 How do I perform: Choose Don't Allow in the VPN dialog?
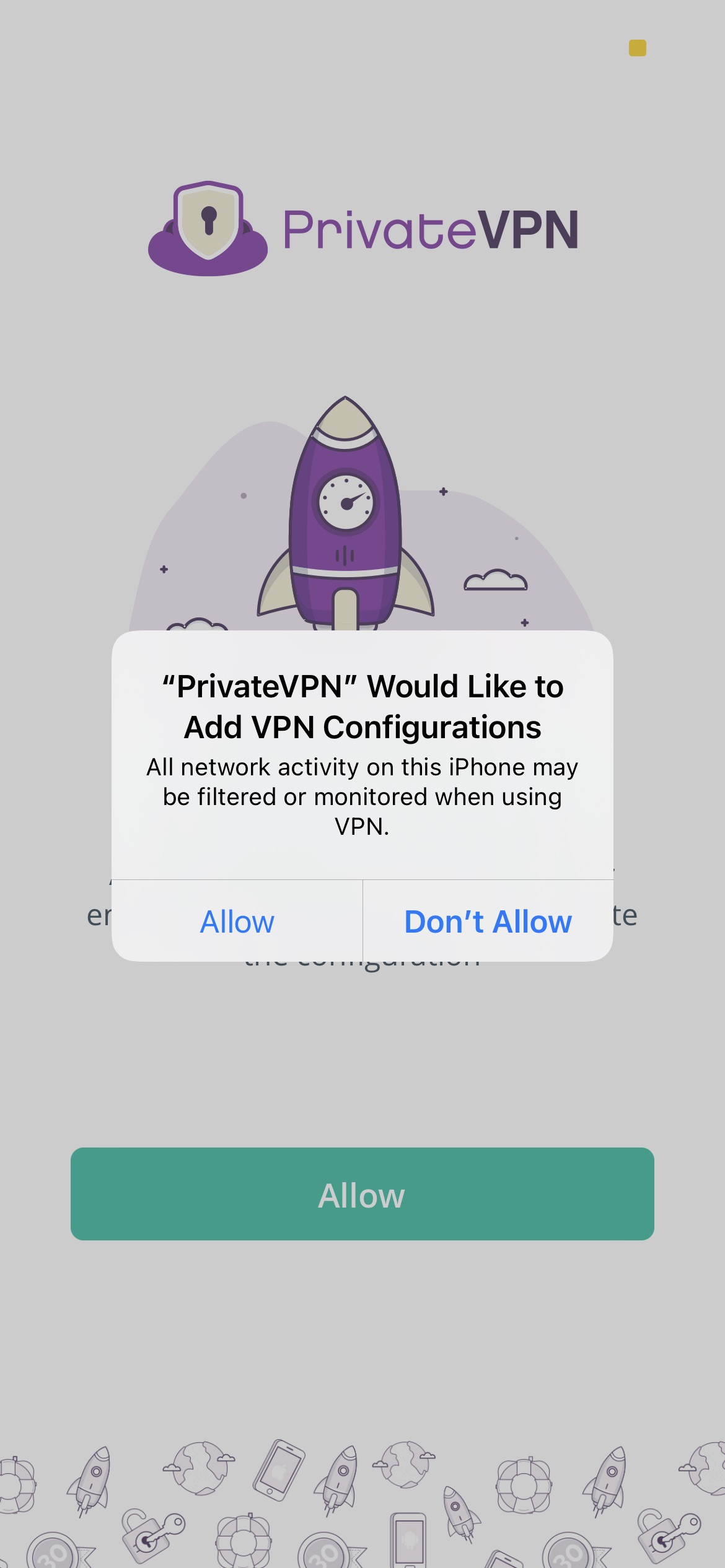tap(488, 921)
